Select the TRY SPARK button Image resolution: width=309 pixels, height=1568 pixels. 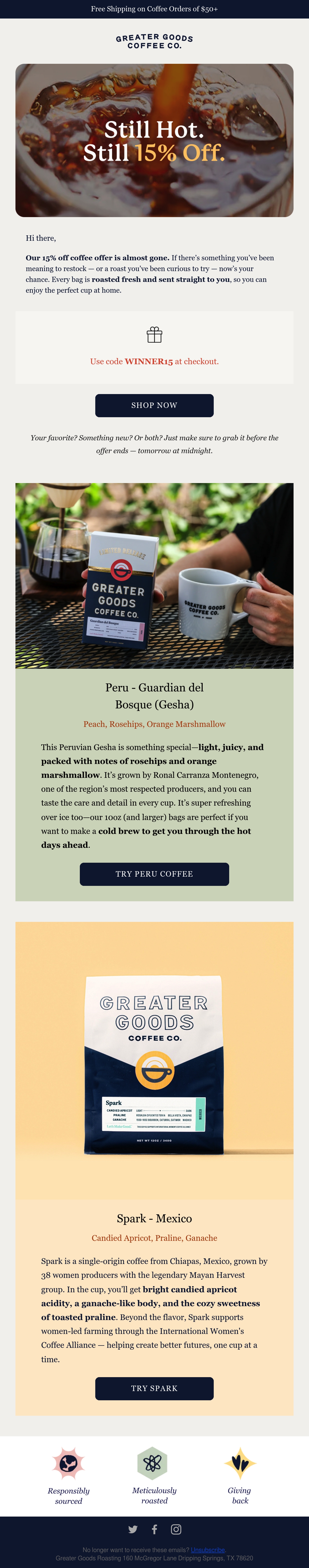[154, 1388]
